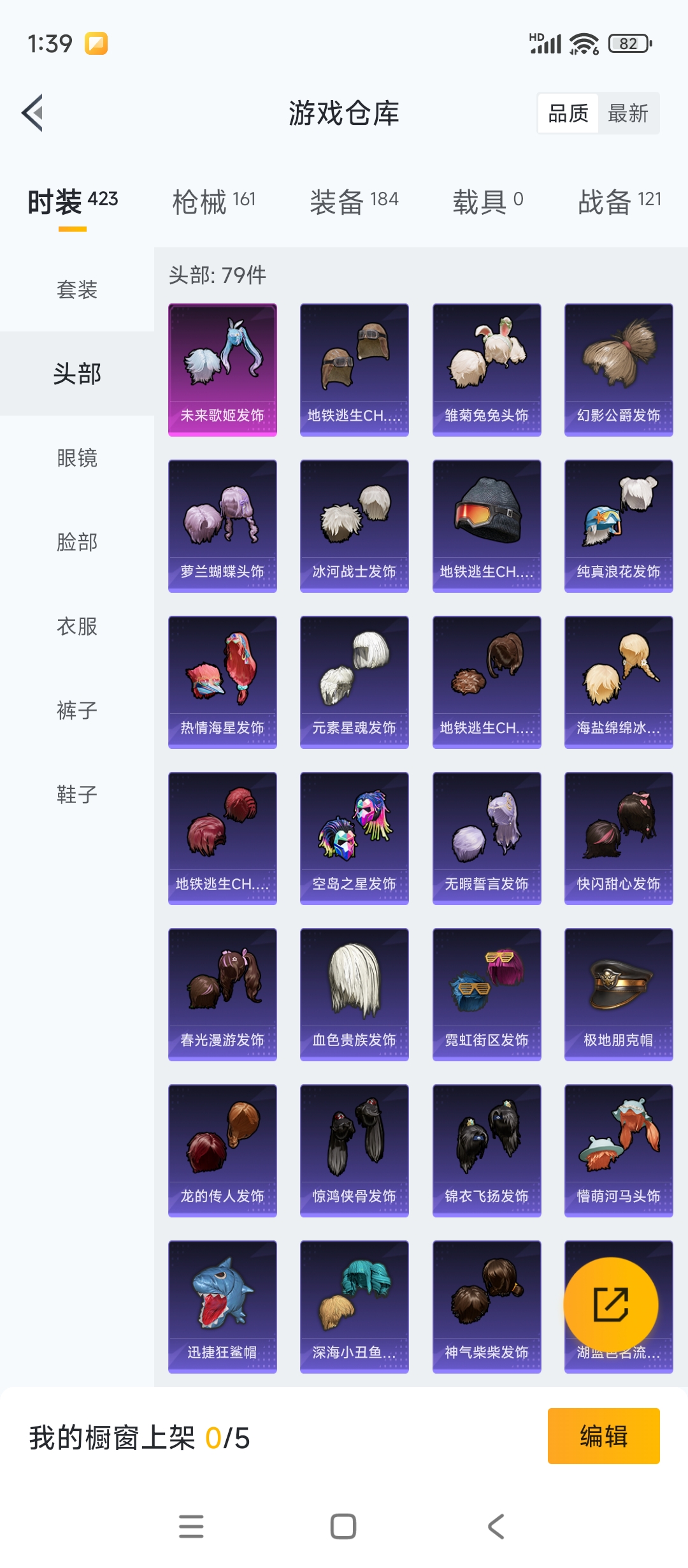This screenshot has height=1568, width=688.
Task: Tap the 编辑 button
Action: tap(604, 1436)
